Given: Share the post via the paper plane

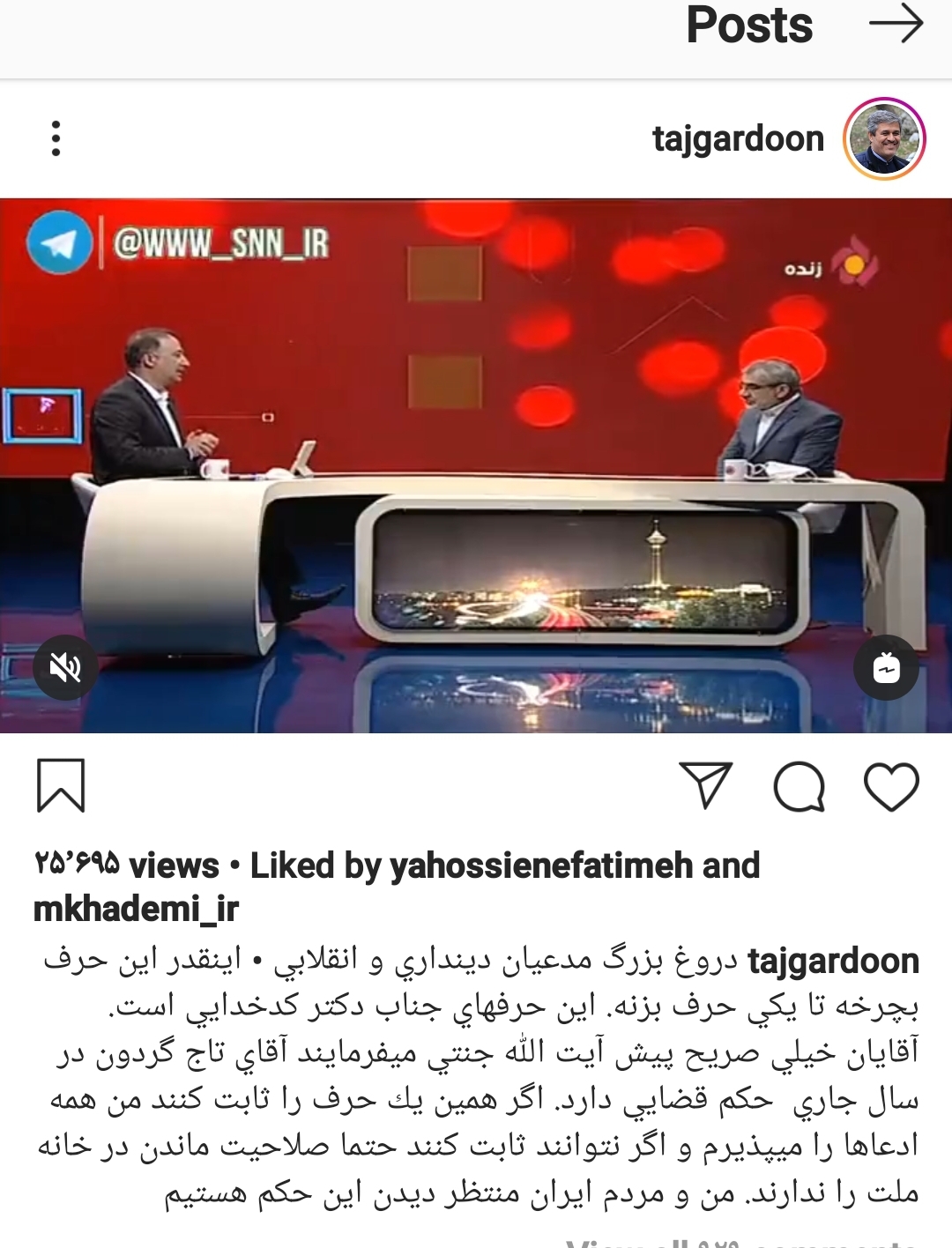Looking at the screenshot, I should 706,784.
